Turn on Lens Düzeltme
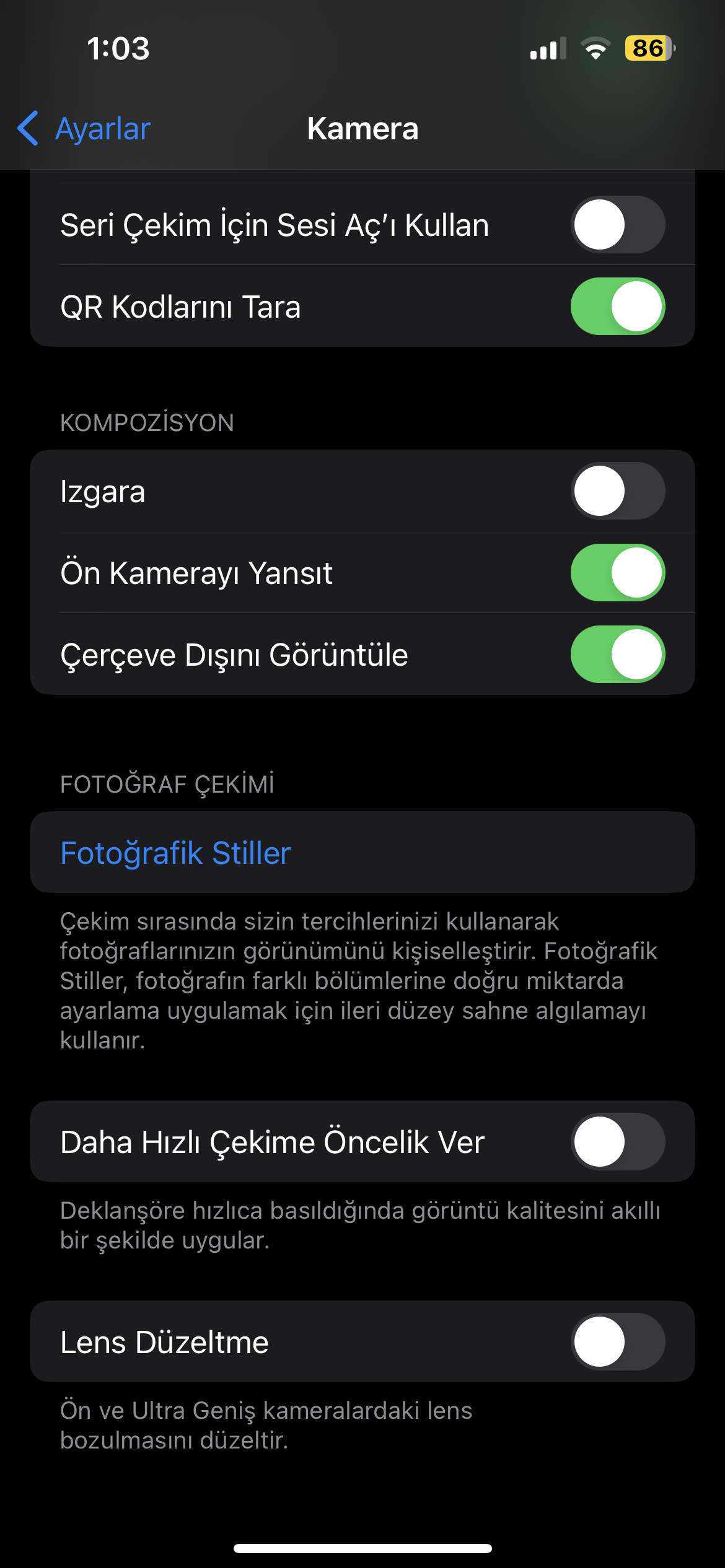The height and width of the screenshot is (1568, 725). 617,1342
